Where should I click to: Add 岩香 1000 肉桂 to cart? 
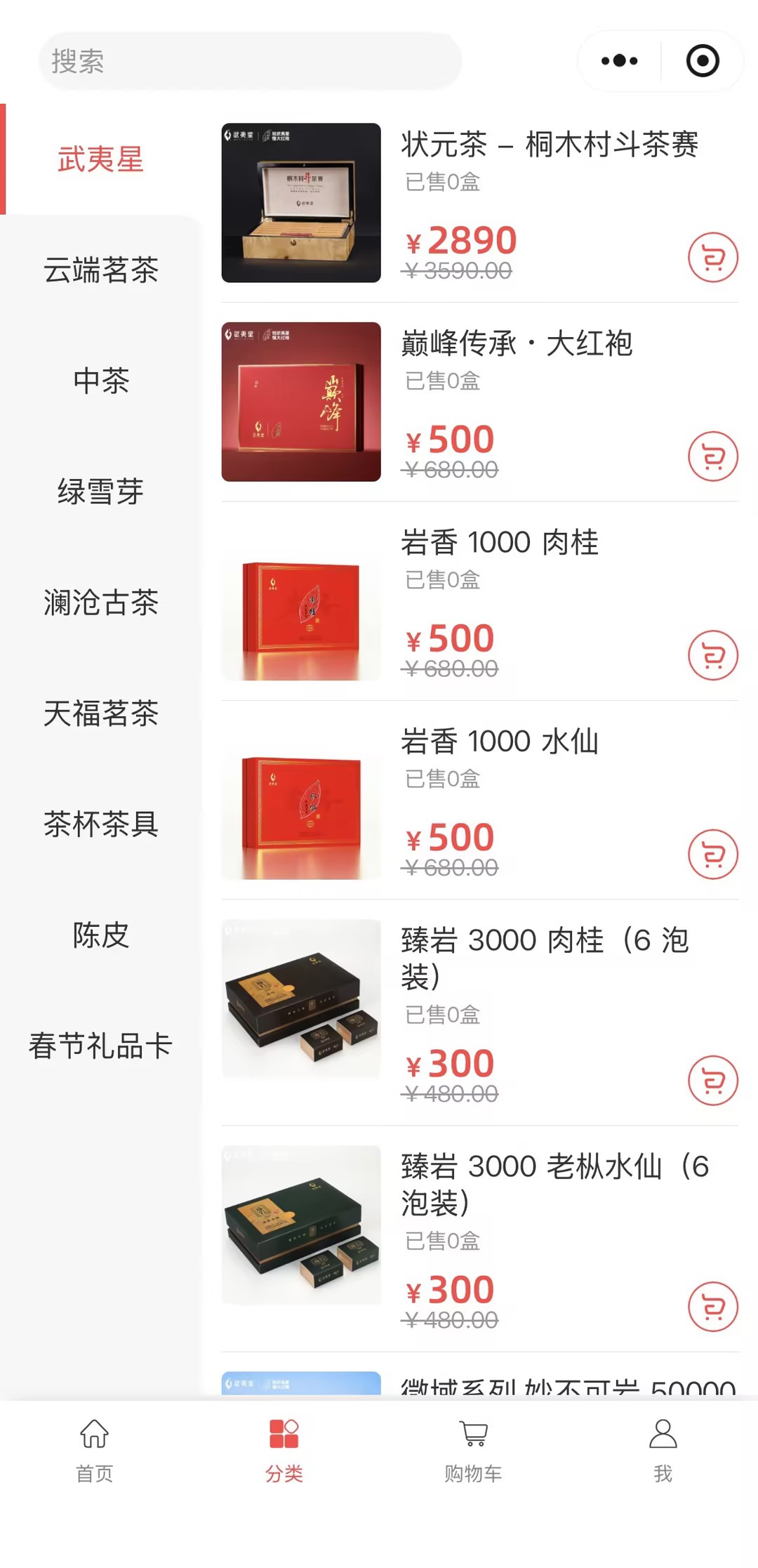(712, 656)
